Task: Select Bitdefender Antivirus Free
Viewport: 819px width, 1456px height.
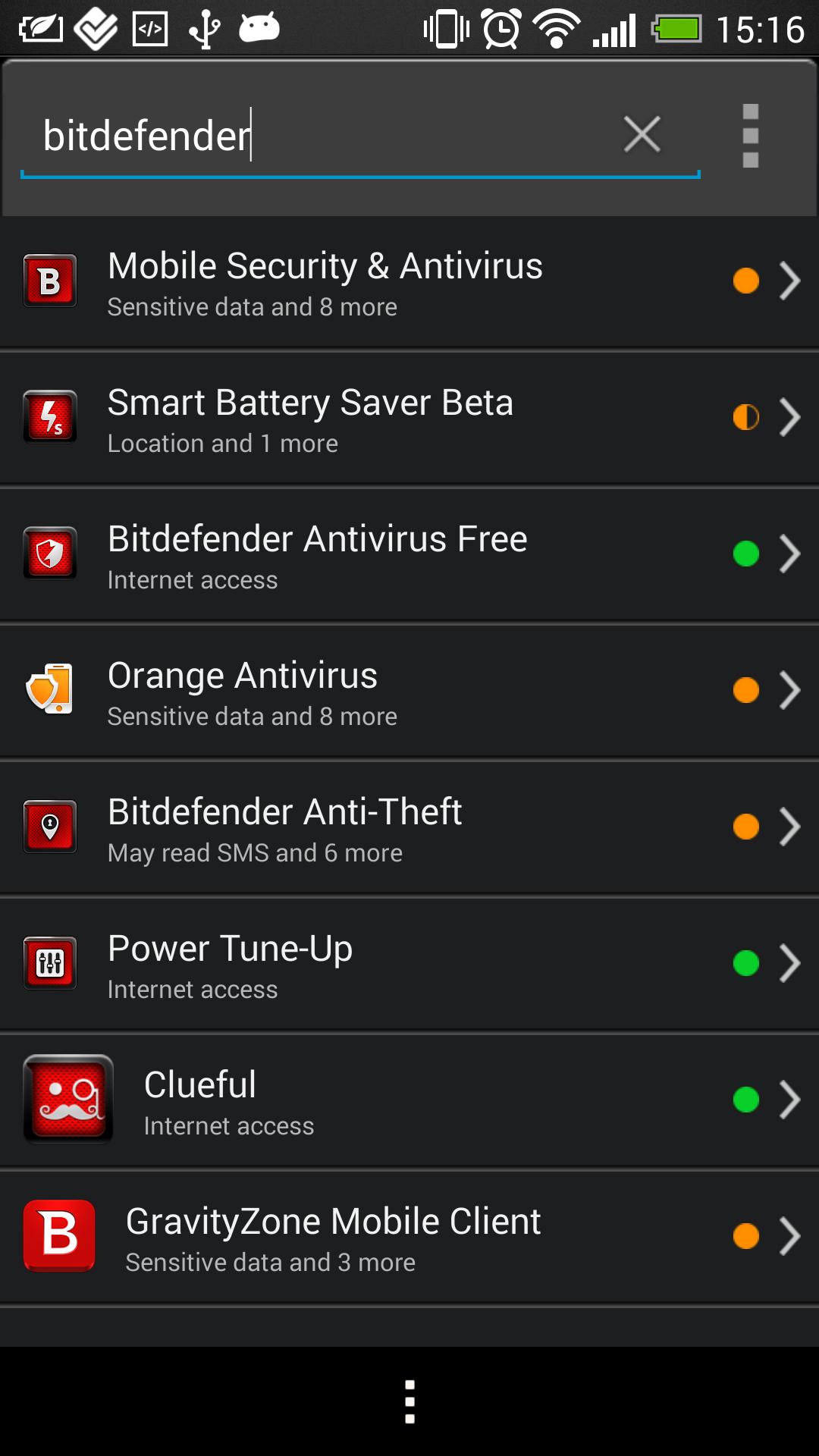Action: click(409, 555)
